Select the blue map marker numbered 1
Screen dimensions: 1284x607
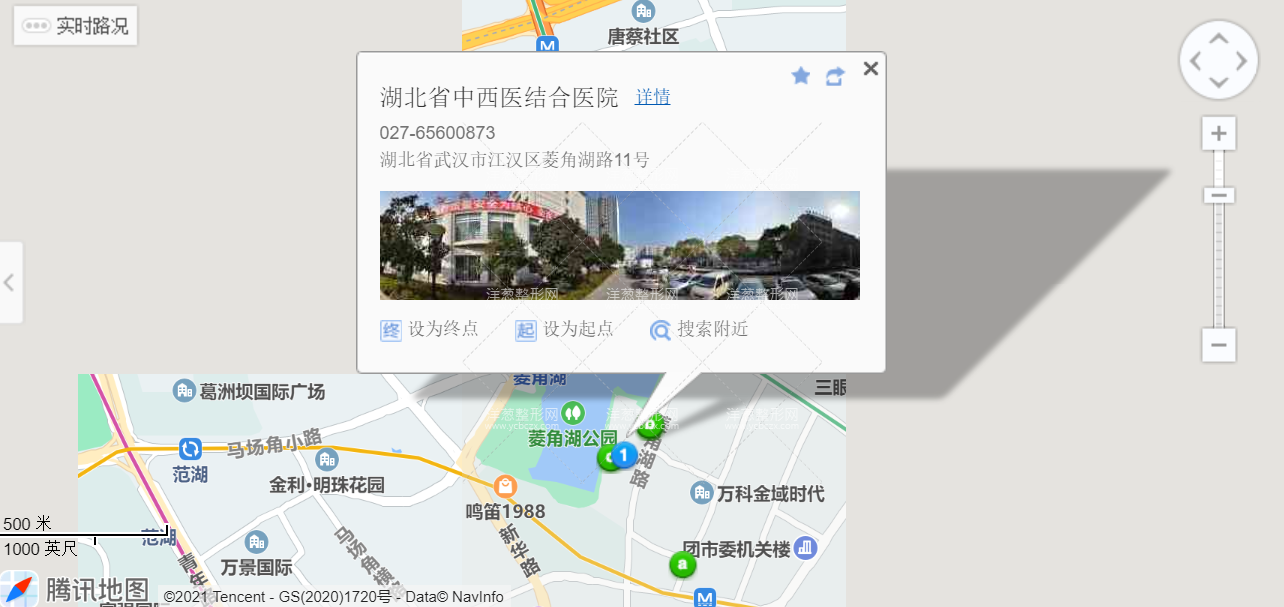624,455
